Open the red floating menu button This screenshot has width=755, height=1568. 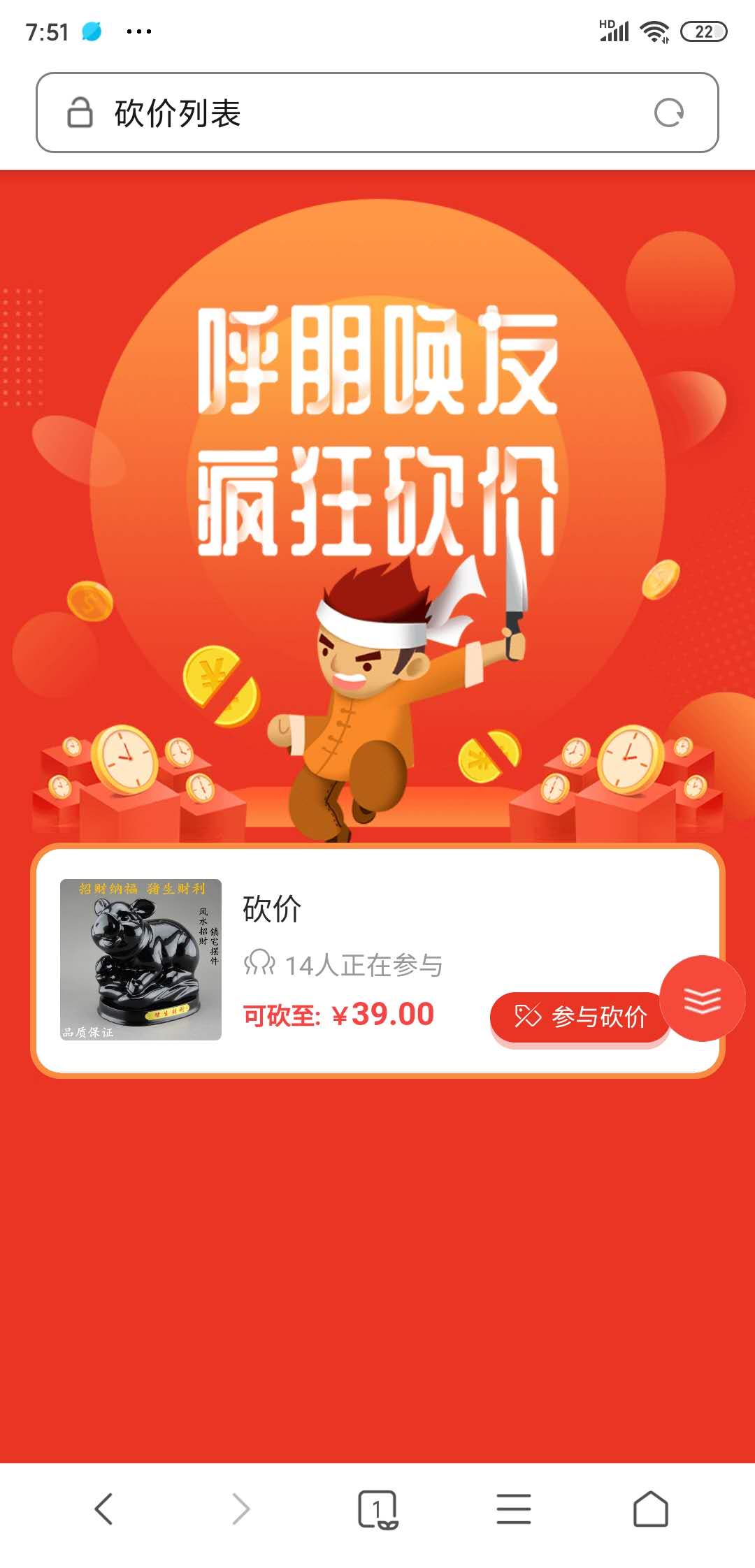702,999
